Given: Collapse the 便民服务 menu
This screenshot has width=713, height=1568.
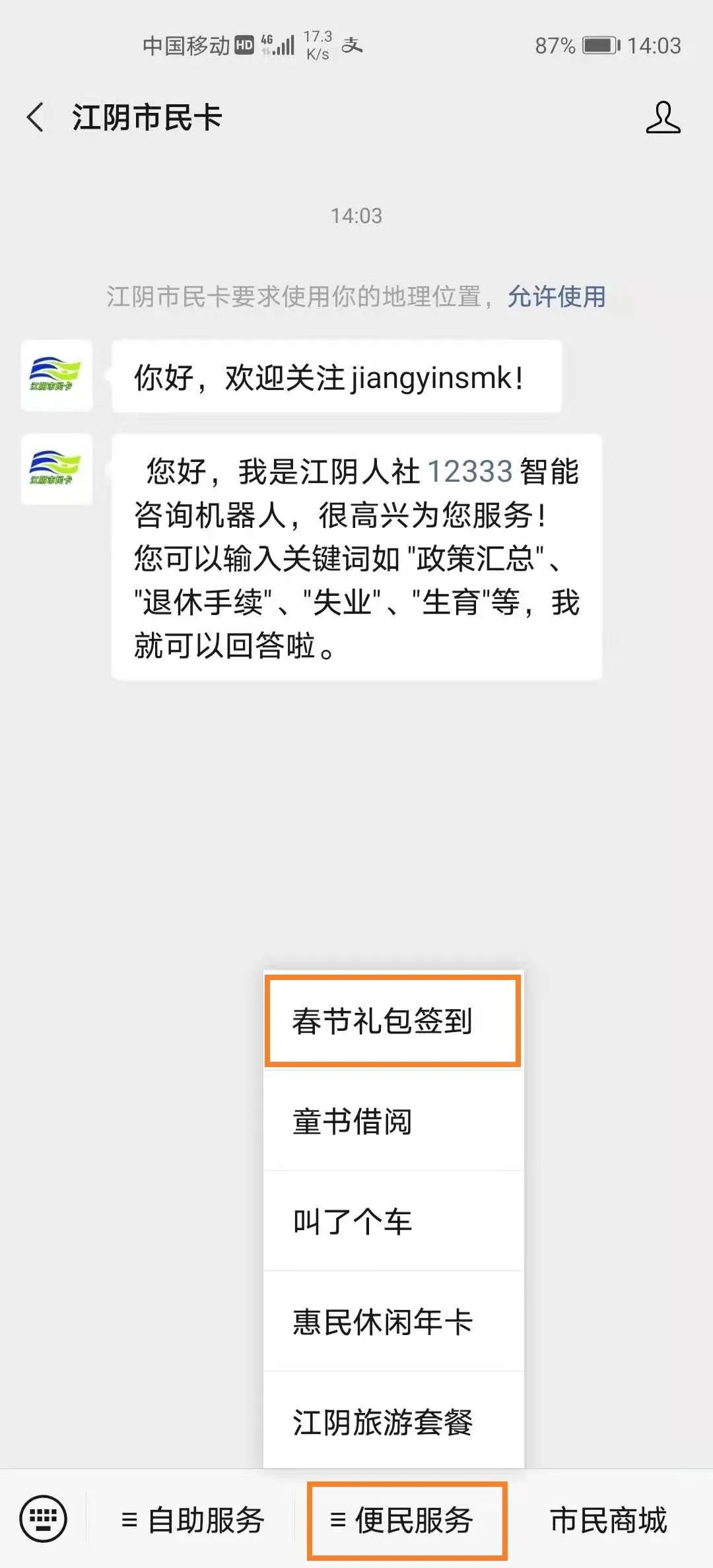Looking at the screenshot, I should click(407, 1520).
